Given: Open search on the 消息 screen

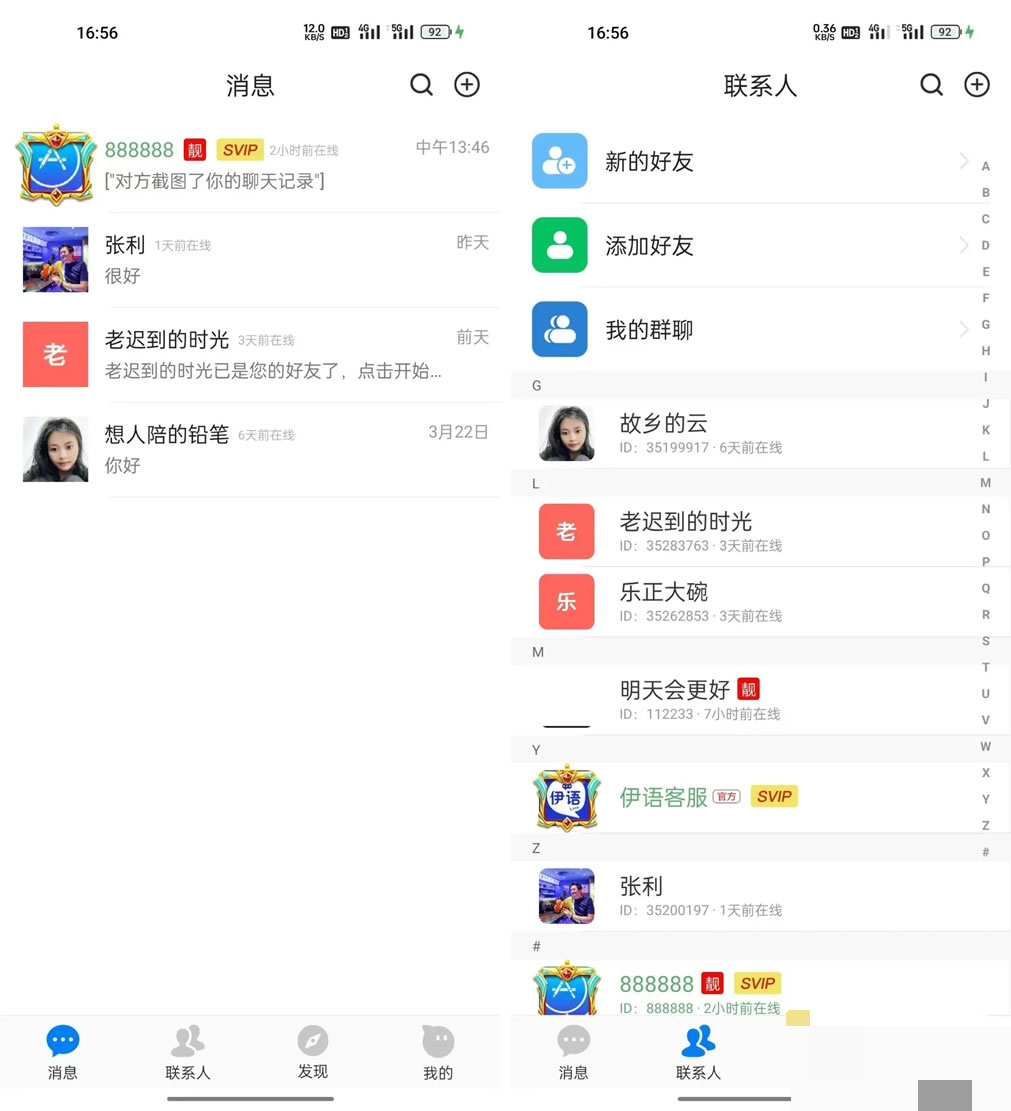Looking at the screenshot, I should [422, 85].
